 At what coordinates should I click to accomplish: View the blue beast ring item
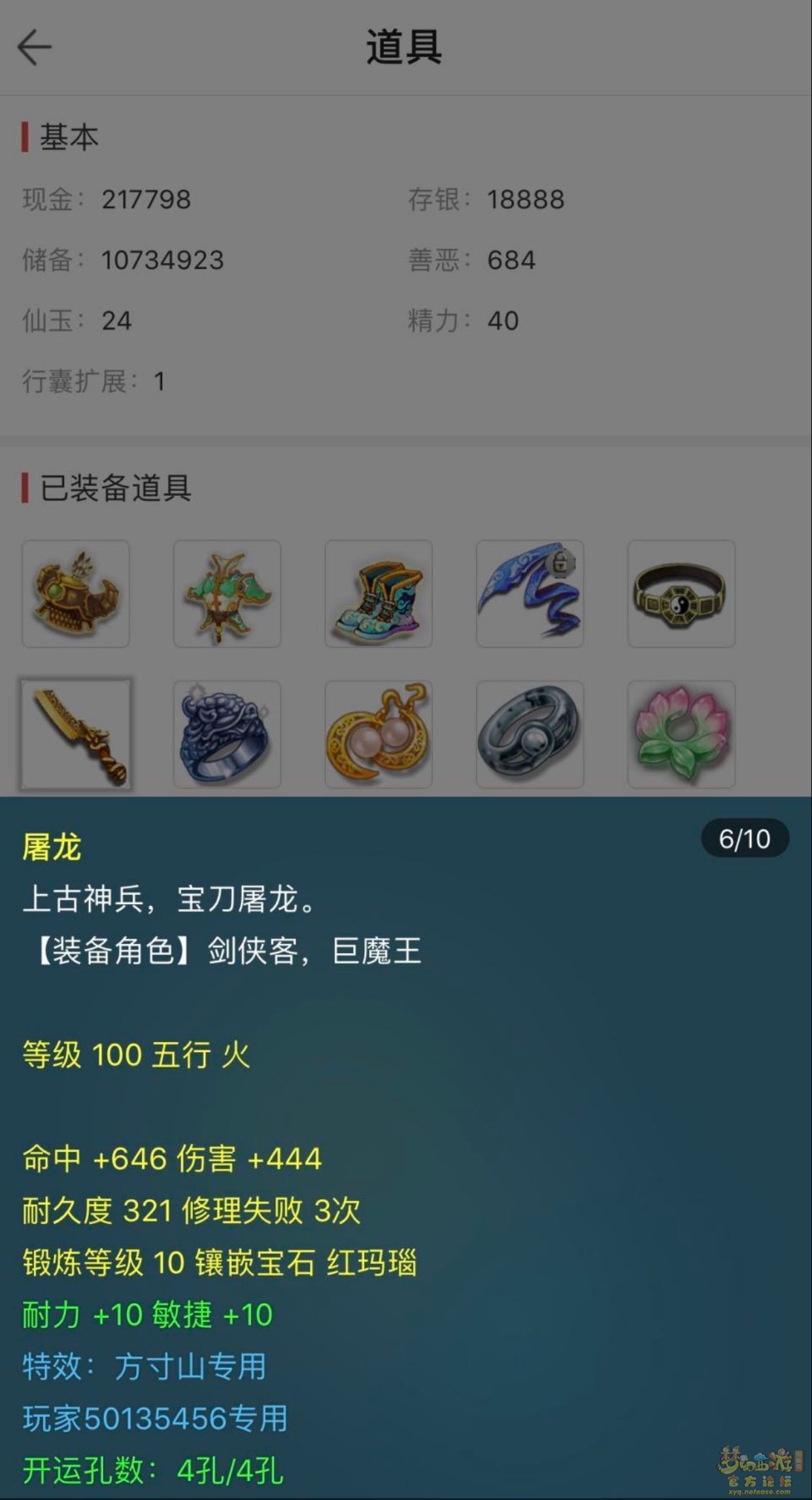point(227,734)
